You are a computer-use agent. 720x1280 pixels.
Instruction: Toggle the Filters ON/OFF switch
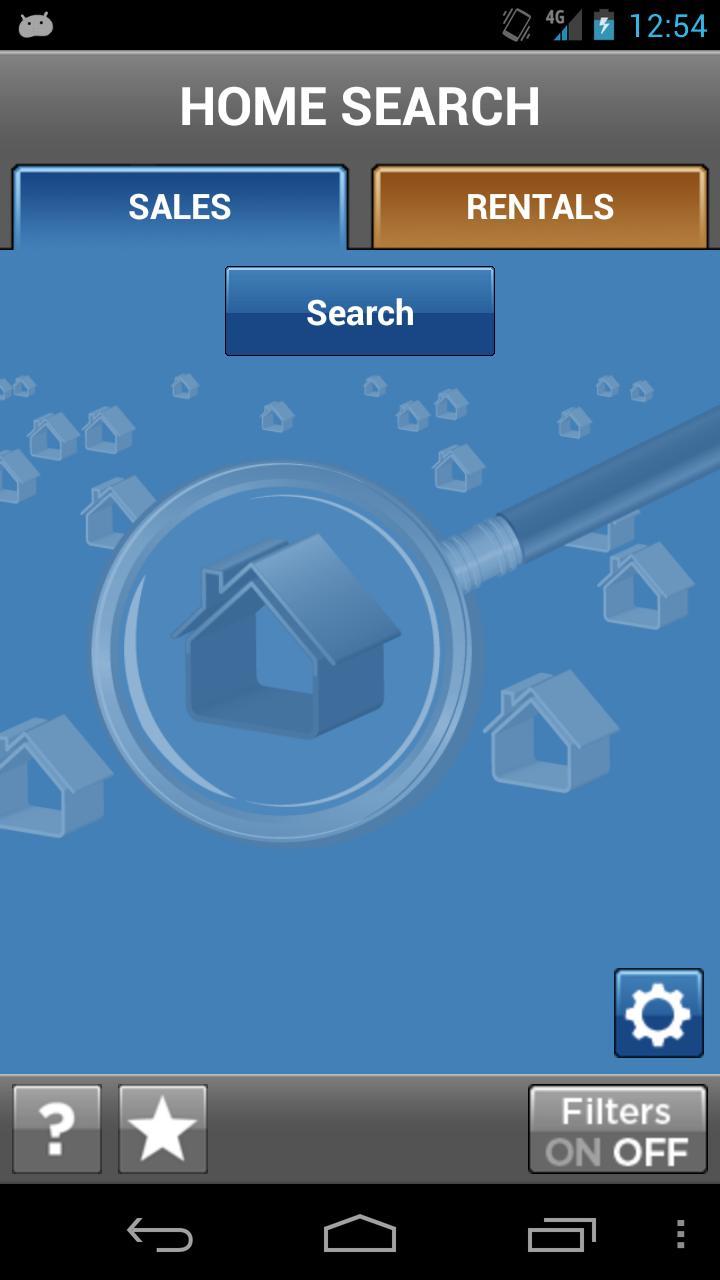click(617, 1130)
